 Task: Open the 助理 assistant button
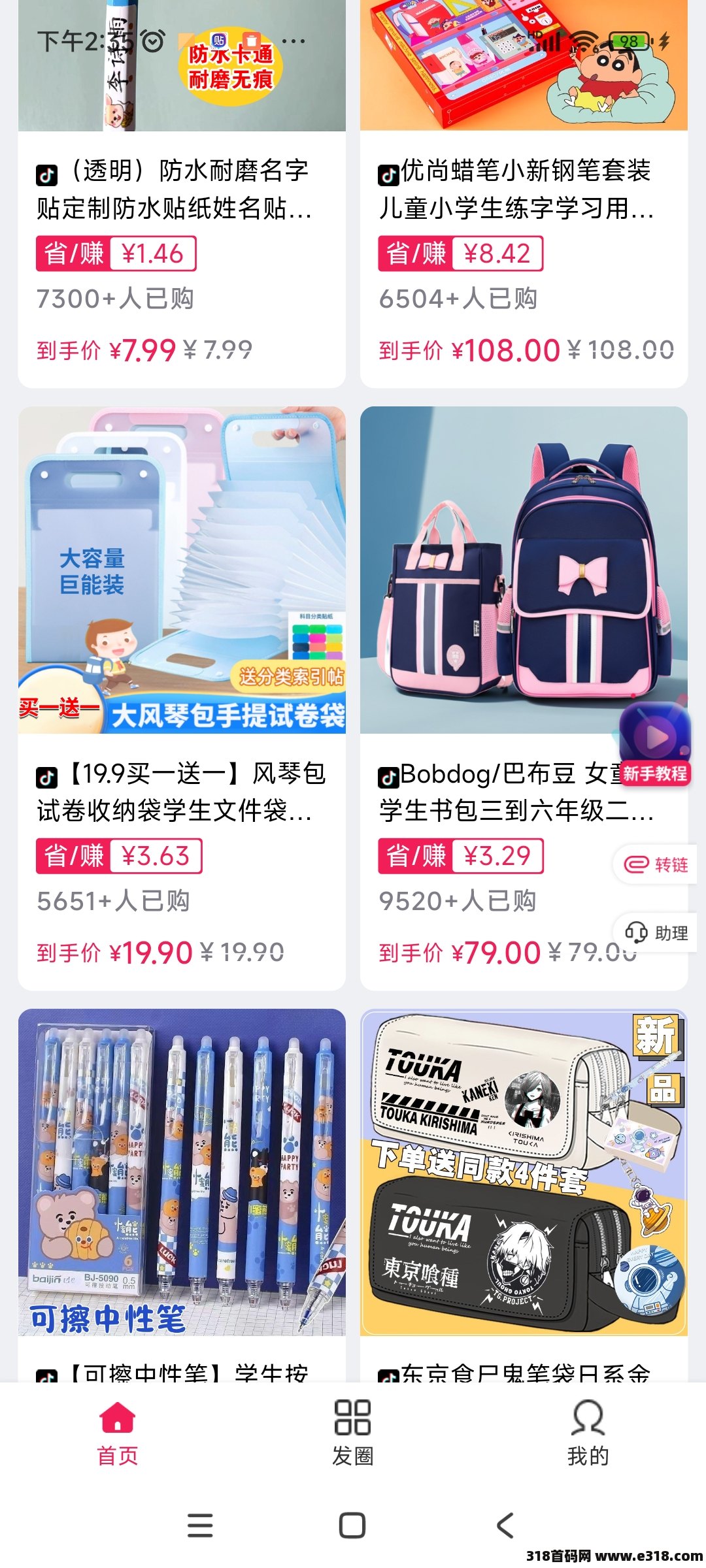[x=656, y=933]
